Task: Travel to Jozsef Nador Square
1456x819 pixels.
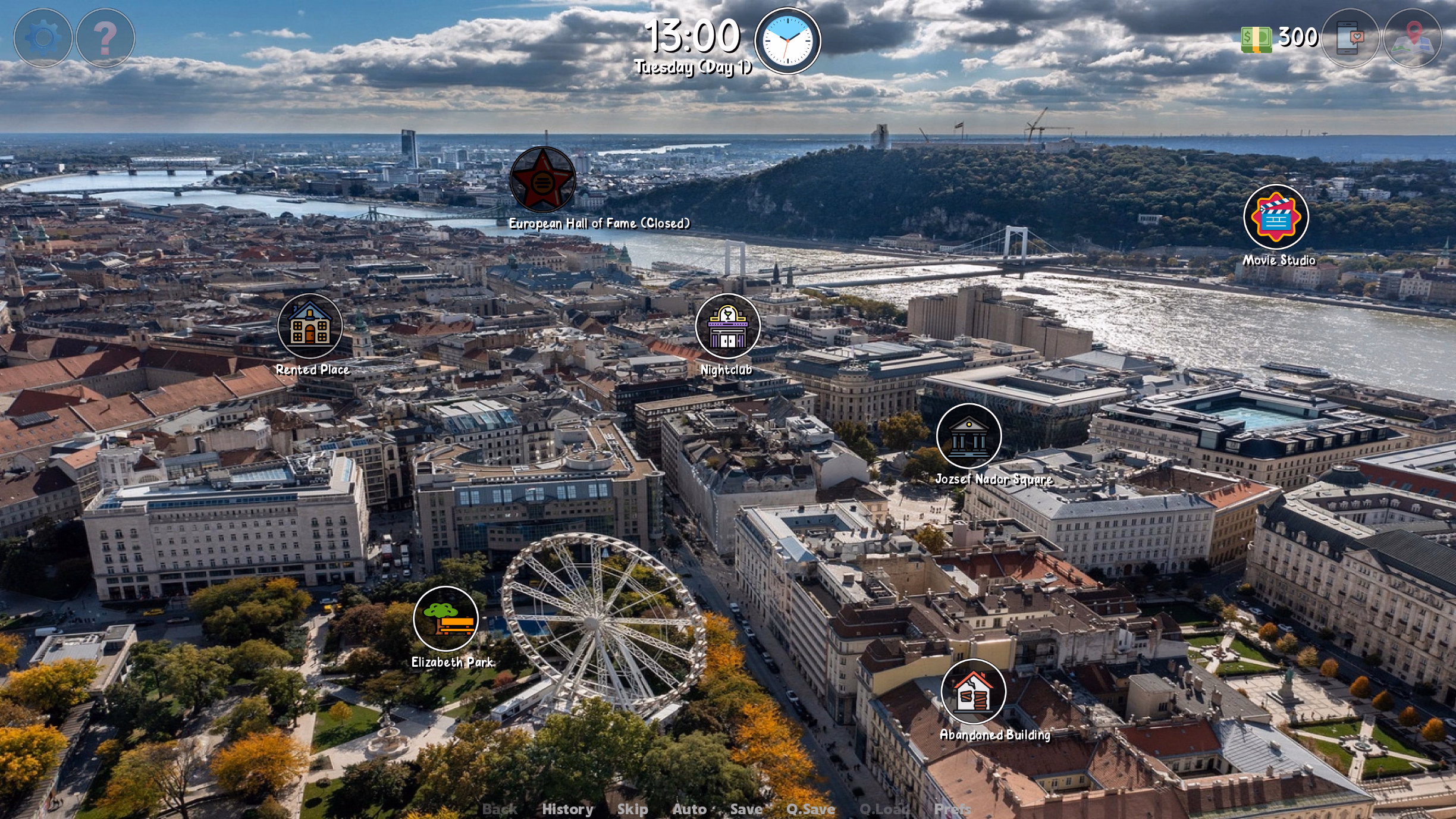Action: (968, 436)
